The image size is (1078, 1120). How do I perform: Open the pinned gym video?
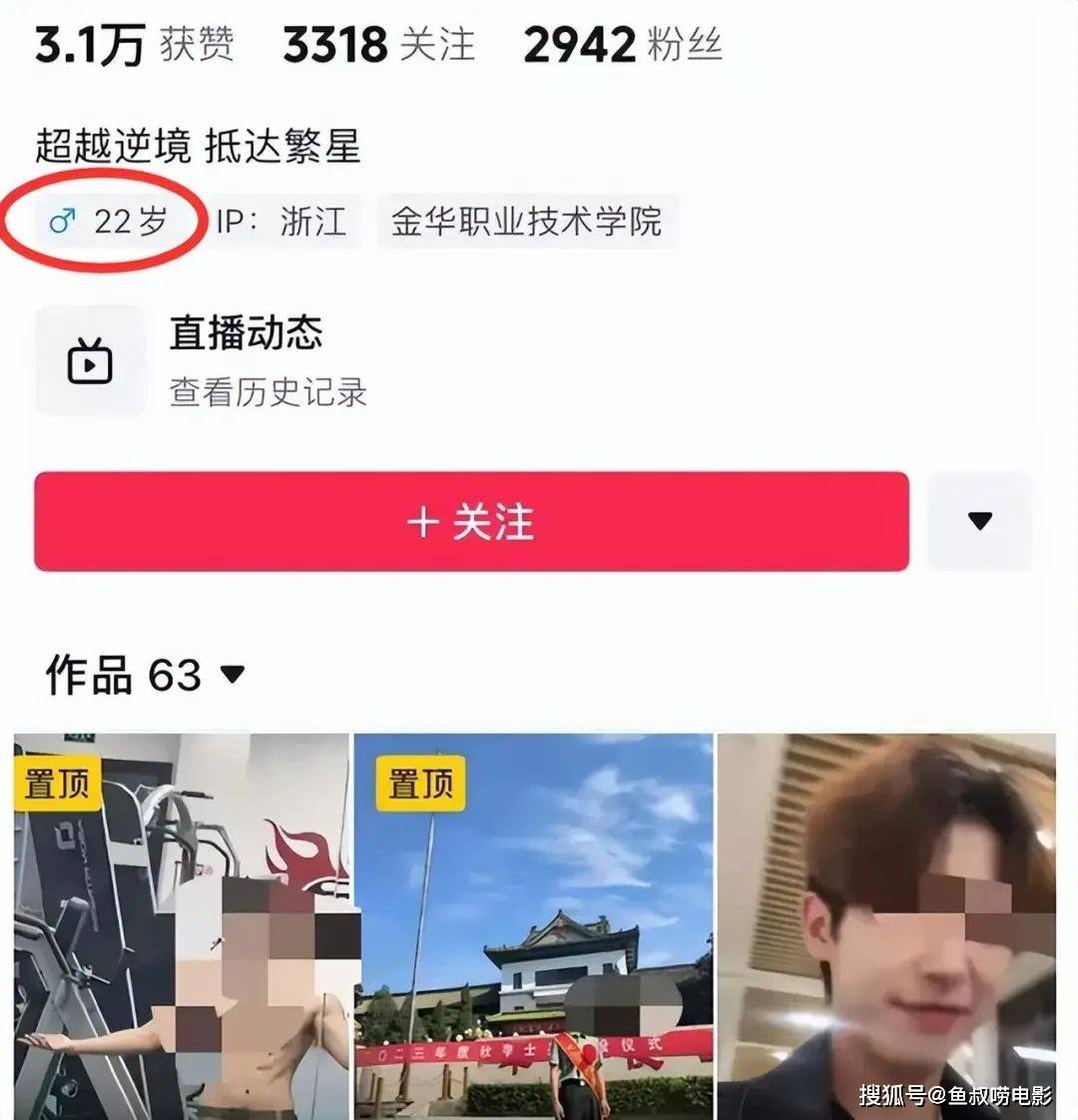click(182, 928)
